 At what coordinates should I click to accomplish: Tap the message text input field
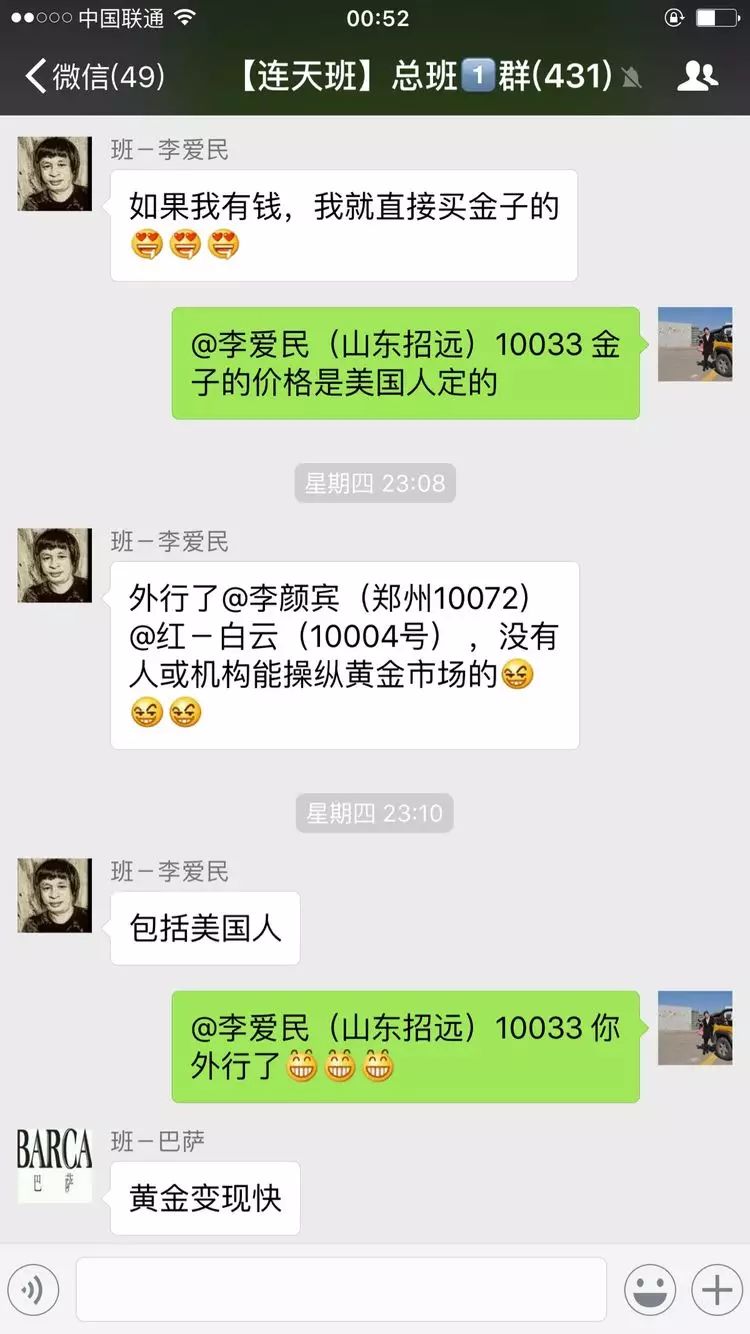pos(340,1290)
